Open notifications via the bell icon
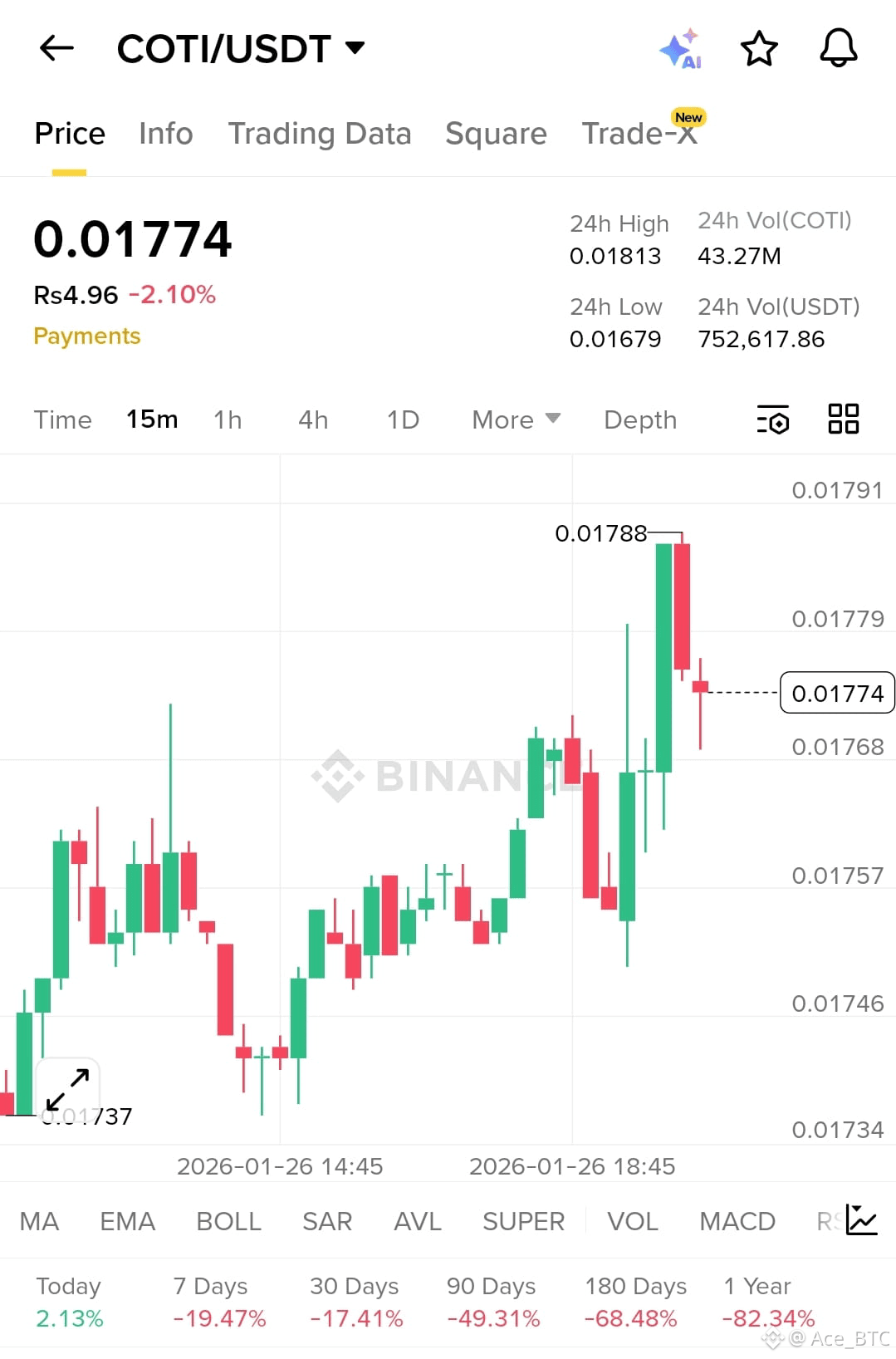The width and height of the screenshot is (896, 1359). click(x=838, y=48)
